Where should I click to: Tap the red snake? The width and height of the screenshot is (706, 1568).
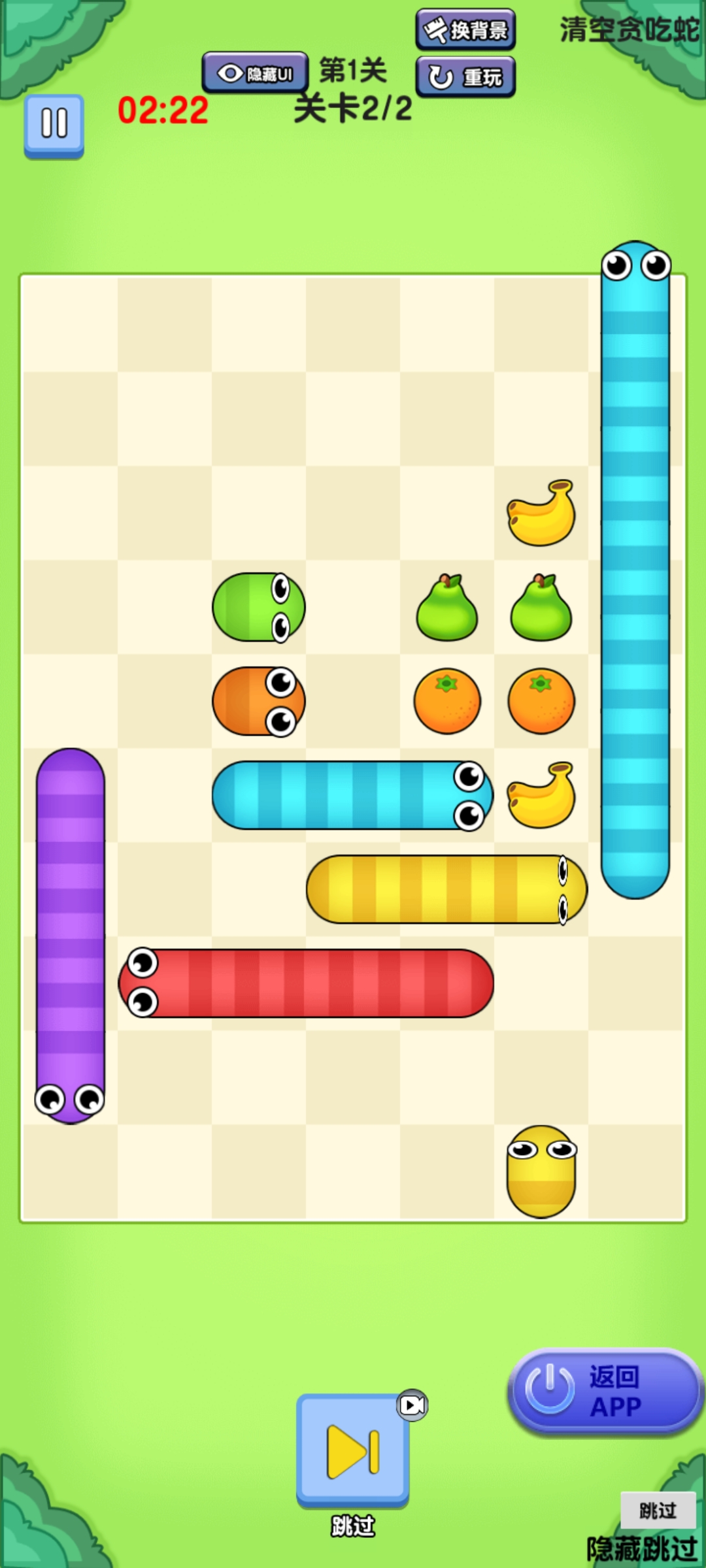point(306,983)
